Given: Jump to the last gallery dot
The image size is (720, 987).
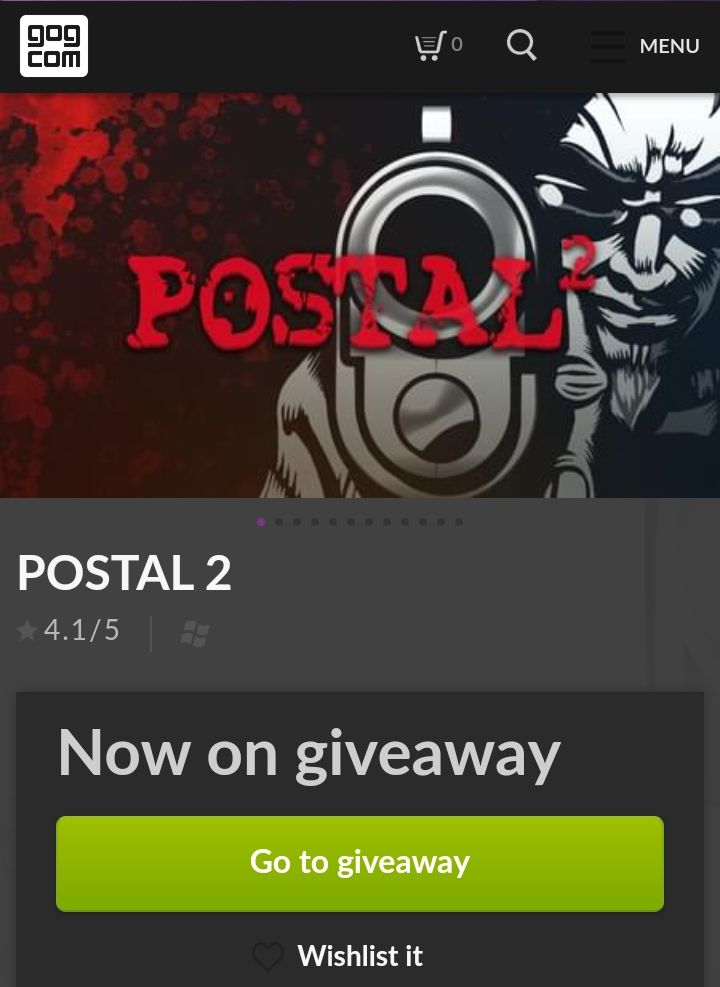Looking at the screenshot, I should click(459, 522).
